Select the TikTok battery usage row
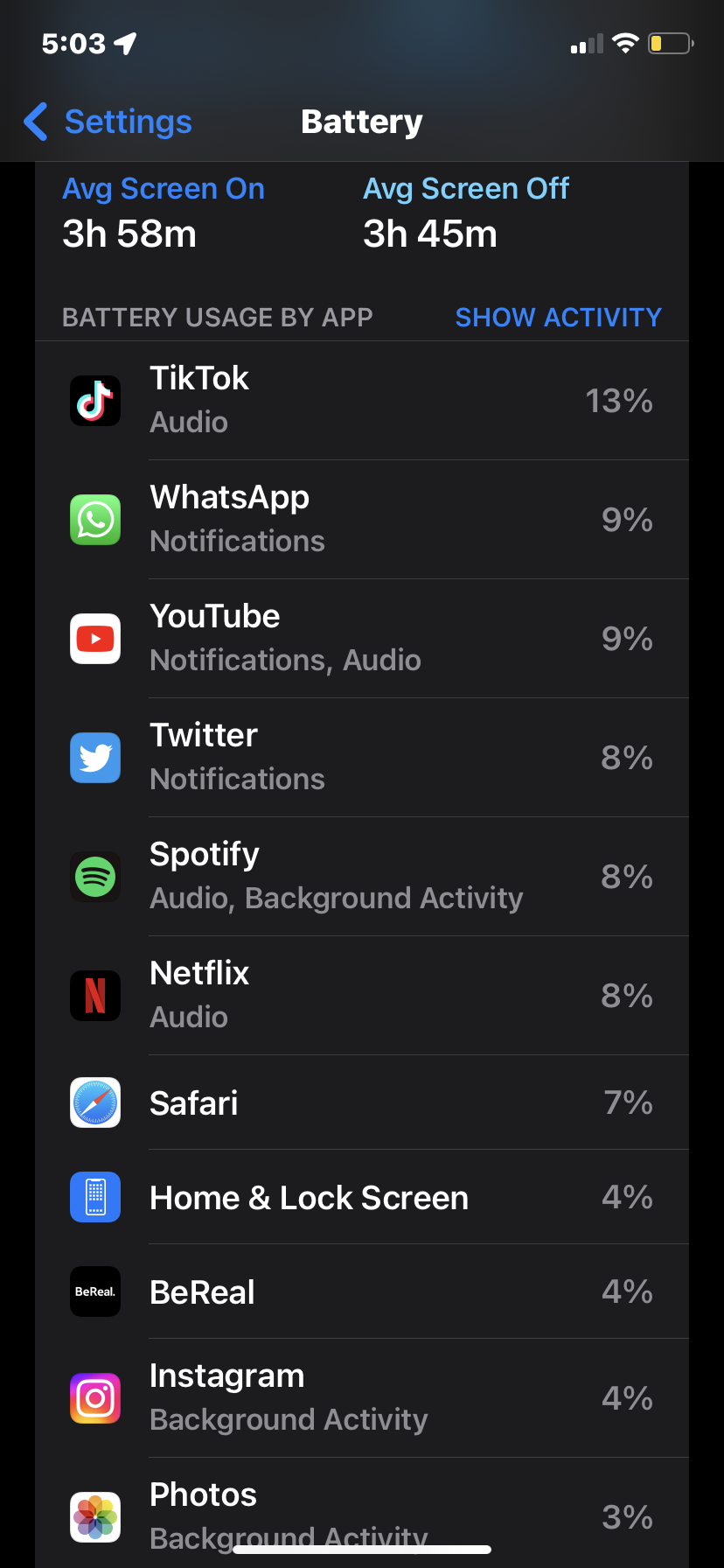The height and width of the screenshot is (1568, 724). coord(362,401)
